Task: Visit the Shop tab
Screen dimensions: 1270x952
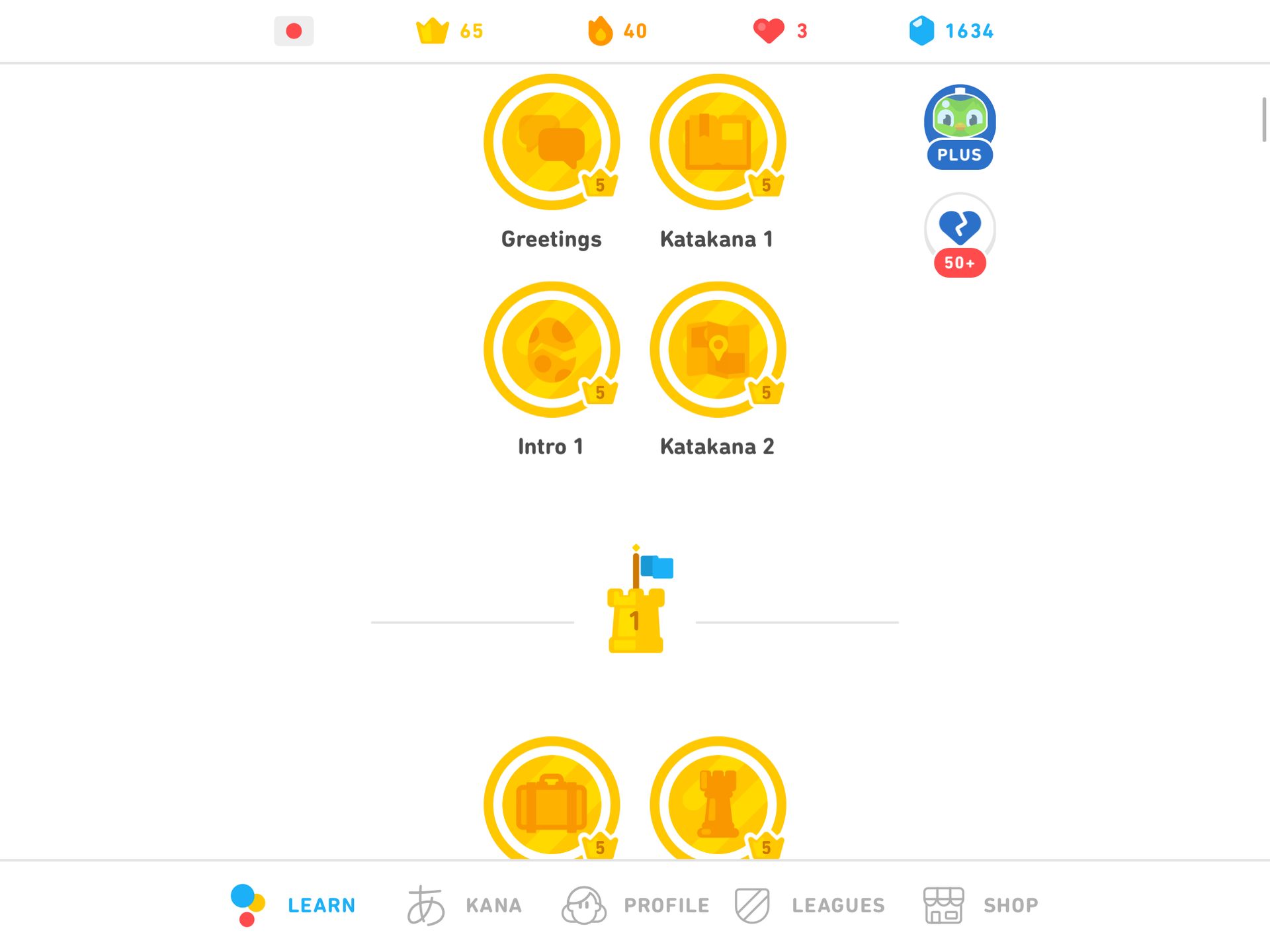Action: 981,905
